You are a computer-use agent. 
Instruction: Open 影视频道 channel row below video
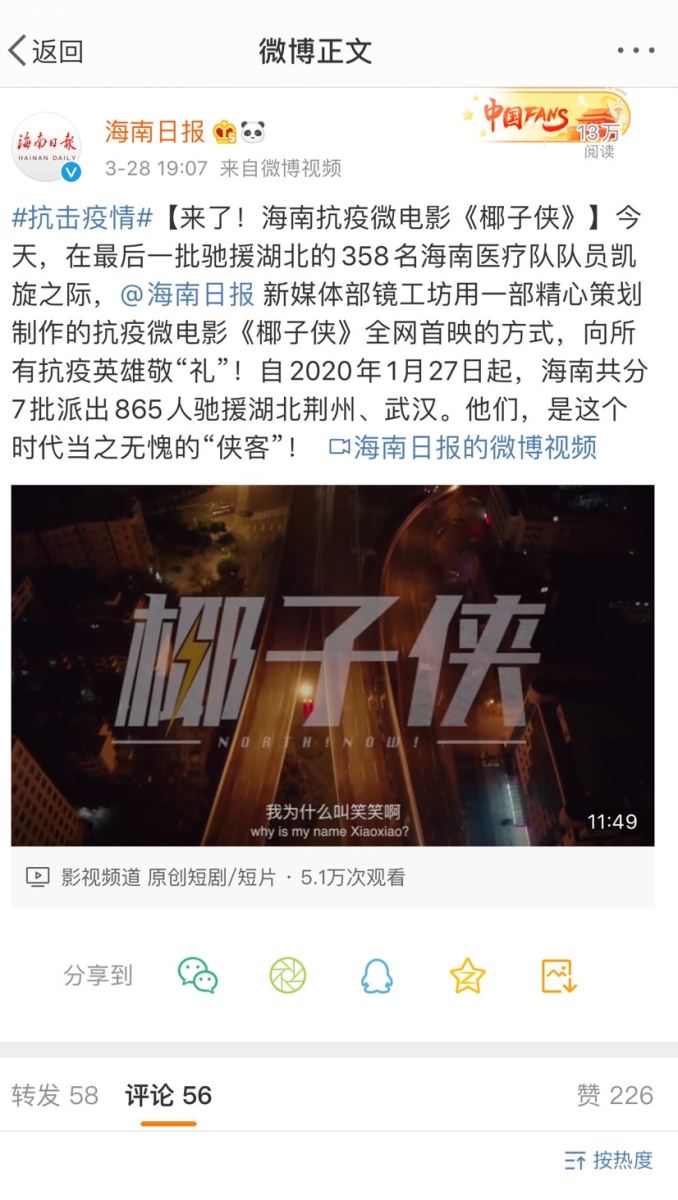tap(333, 877)
